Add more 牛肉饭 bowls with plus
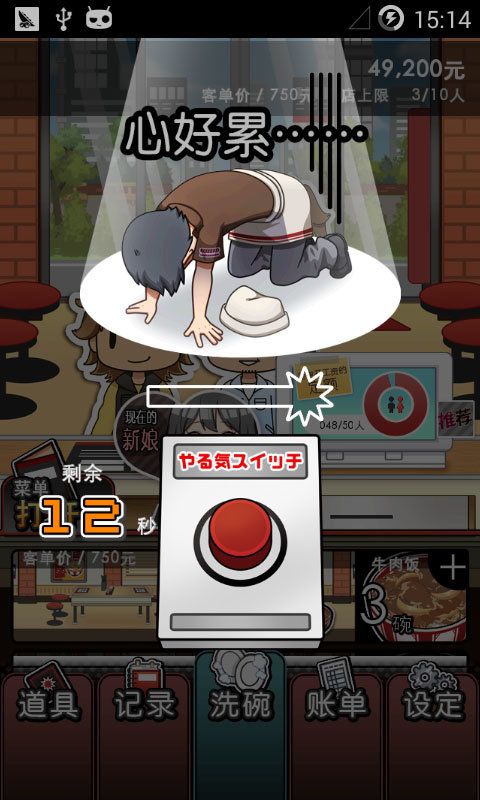The image size is (480, 800). click(452, 569)
